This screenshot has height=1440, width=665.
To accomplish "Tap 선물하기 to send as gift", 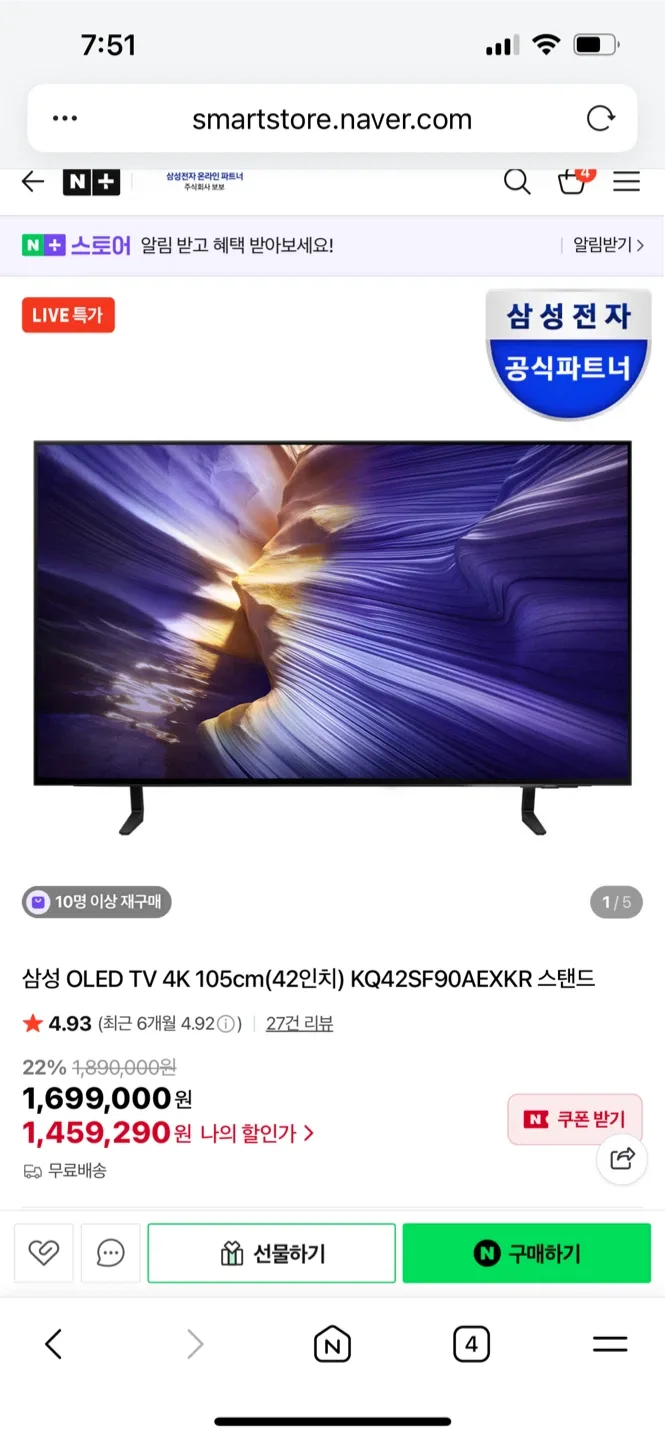I will coord(272,1253).
